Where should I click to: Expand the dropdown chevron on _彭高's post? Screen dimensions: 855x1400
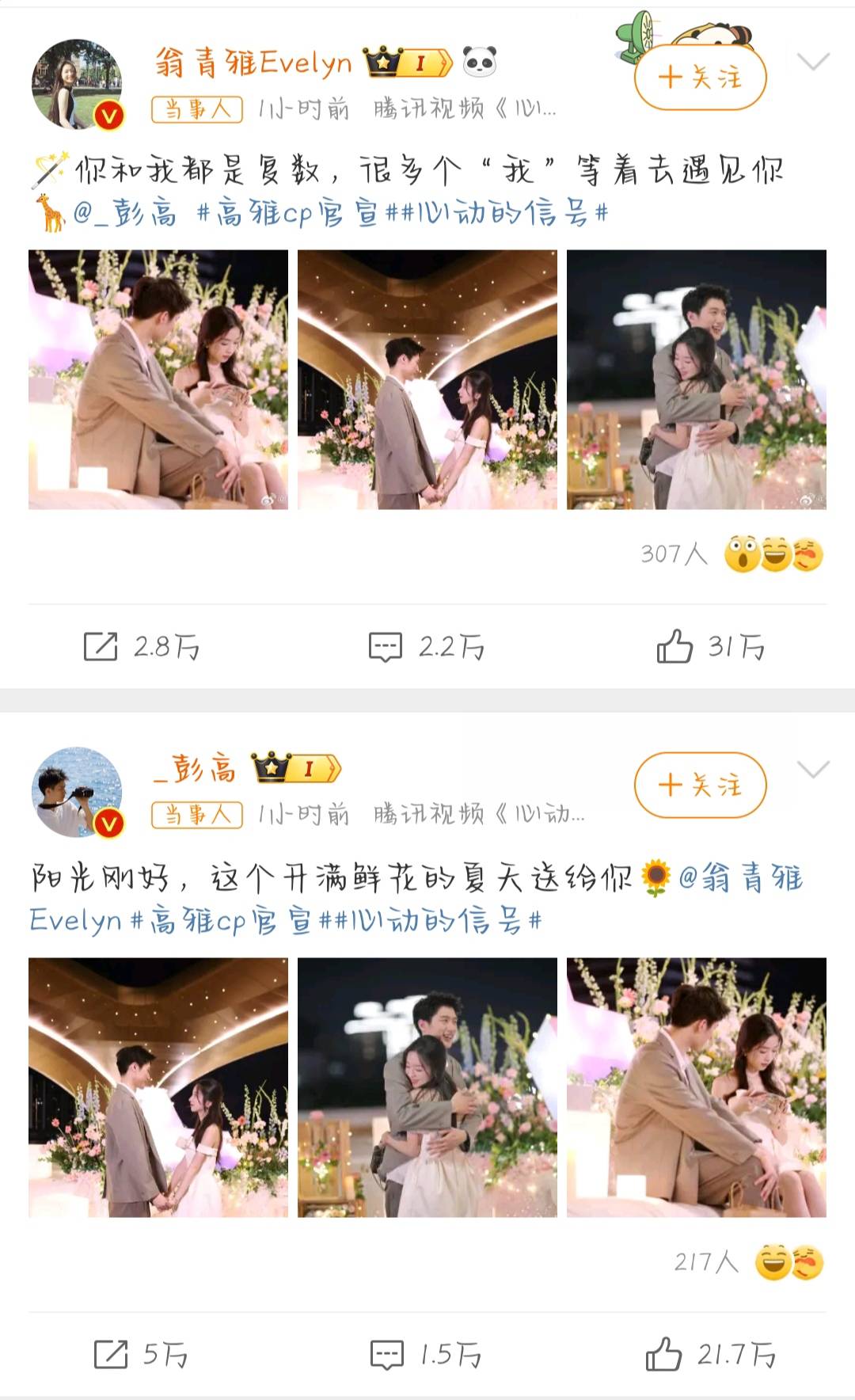point(813,769)
